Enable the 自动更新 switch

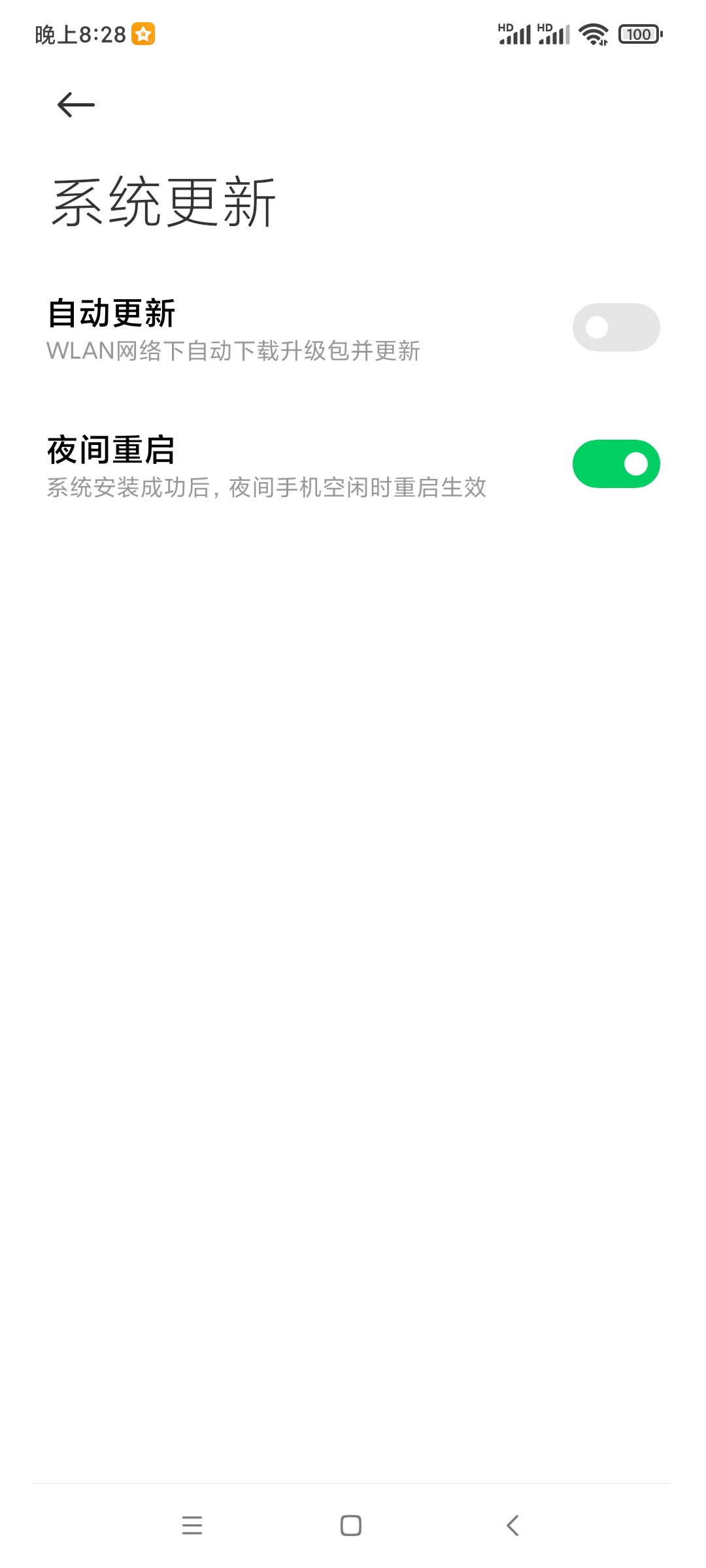point(616,327)
